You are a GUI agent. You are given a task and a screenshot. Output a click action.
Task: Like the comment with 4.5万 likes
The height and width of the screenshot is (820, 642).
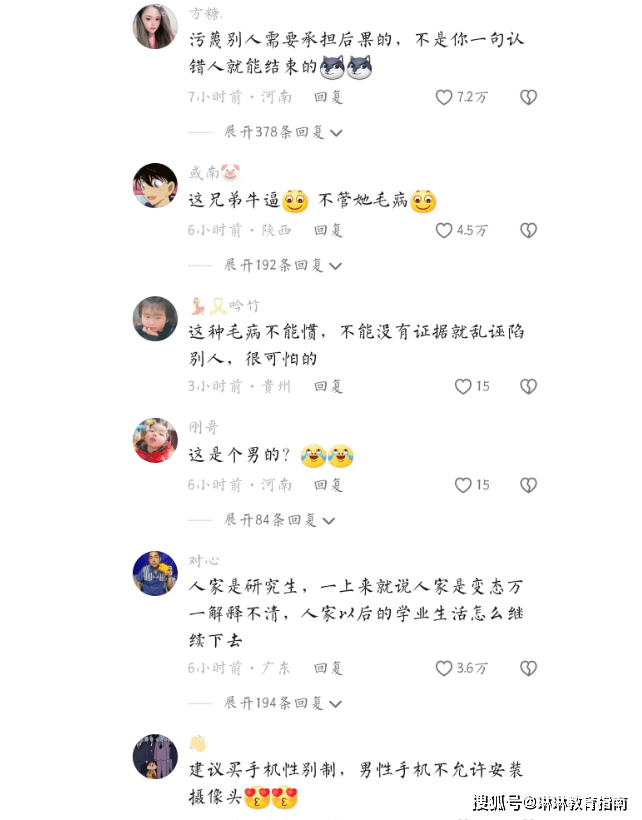click(x=445, y=230)
